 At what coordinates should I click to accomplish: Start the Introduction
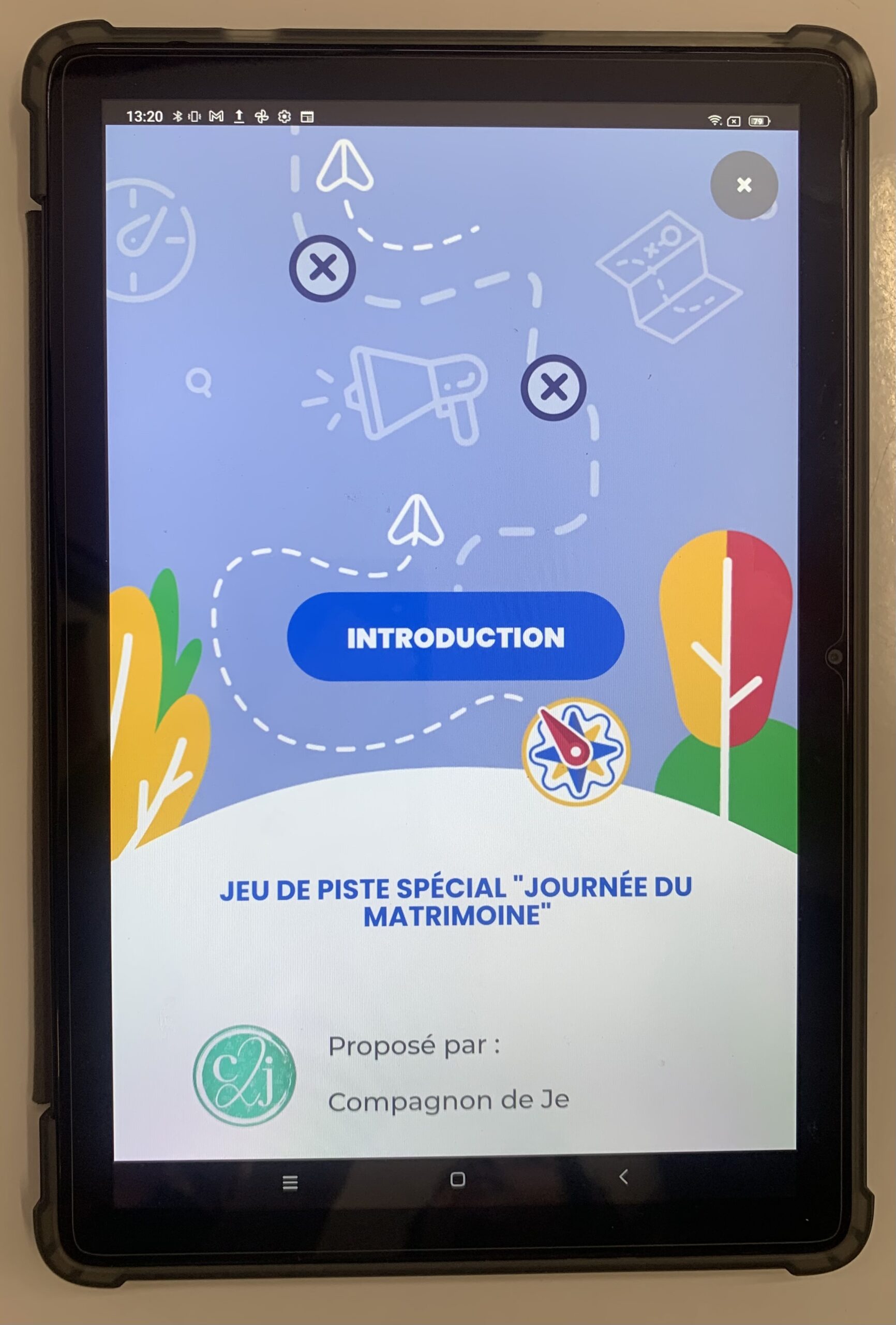click(x=455, y=637)
